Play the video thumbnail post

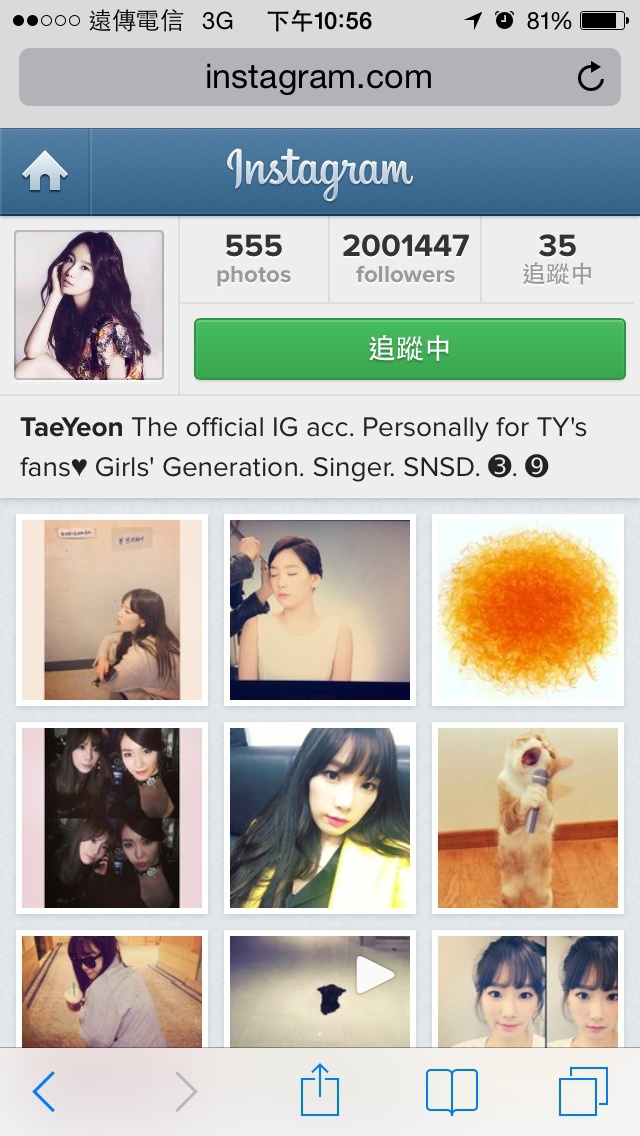coord(320,990)
